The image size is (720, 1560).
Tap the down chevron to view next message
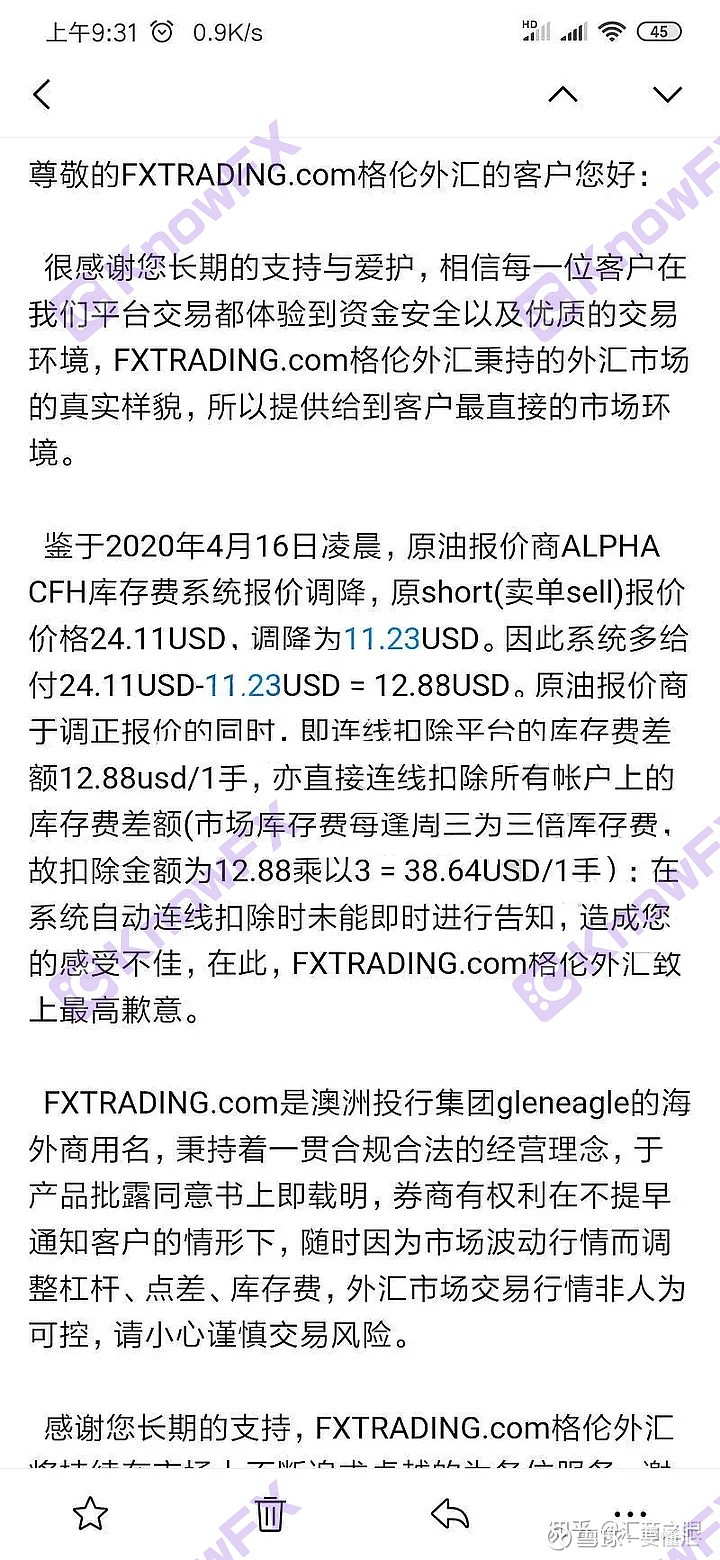coord(665,93)
